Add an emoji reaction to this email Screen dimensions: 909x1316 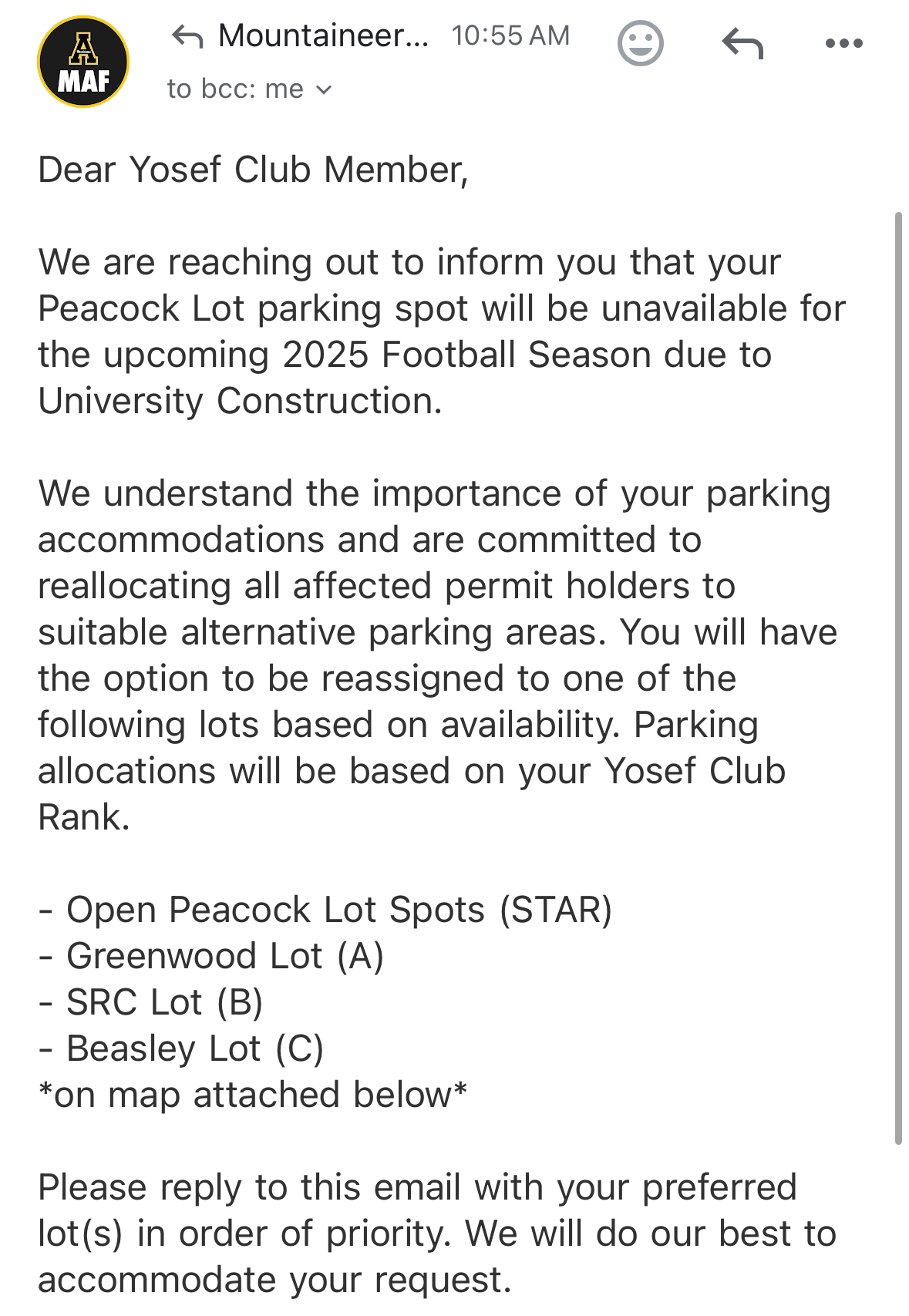pyautogui.click(x=640, y=43)
